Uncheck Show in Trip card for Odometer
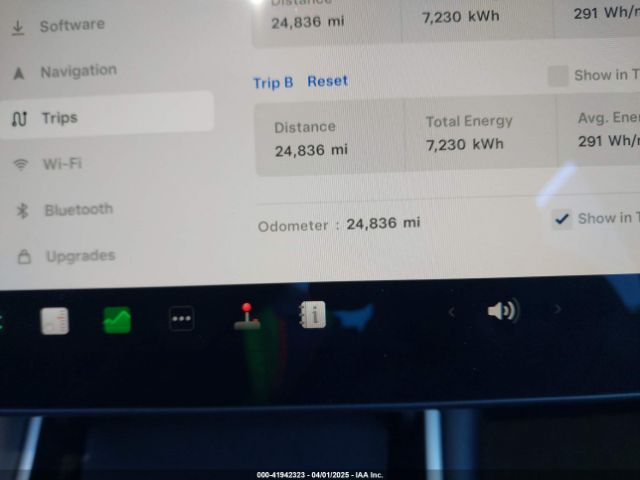640x480 pixels. (x=563, y=219)
